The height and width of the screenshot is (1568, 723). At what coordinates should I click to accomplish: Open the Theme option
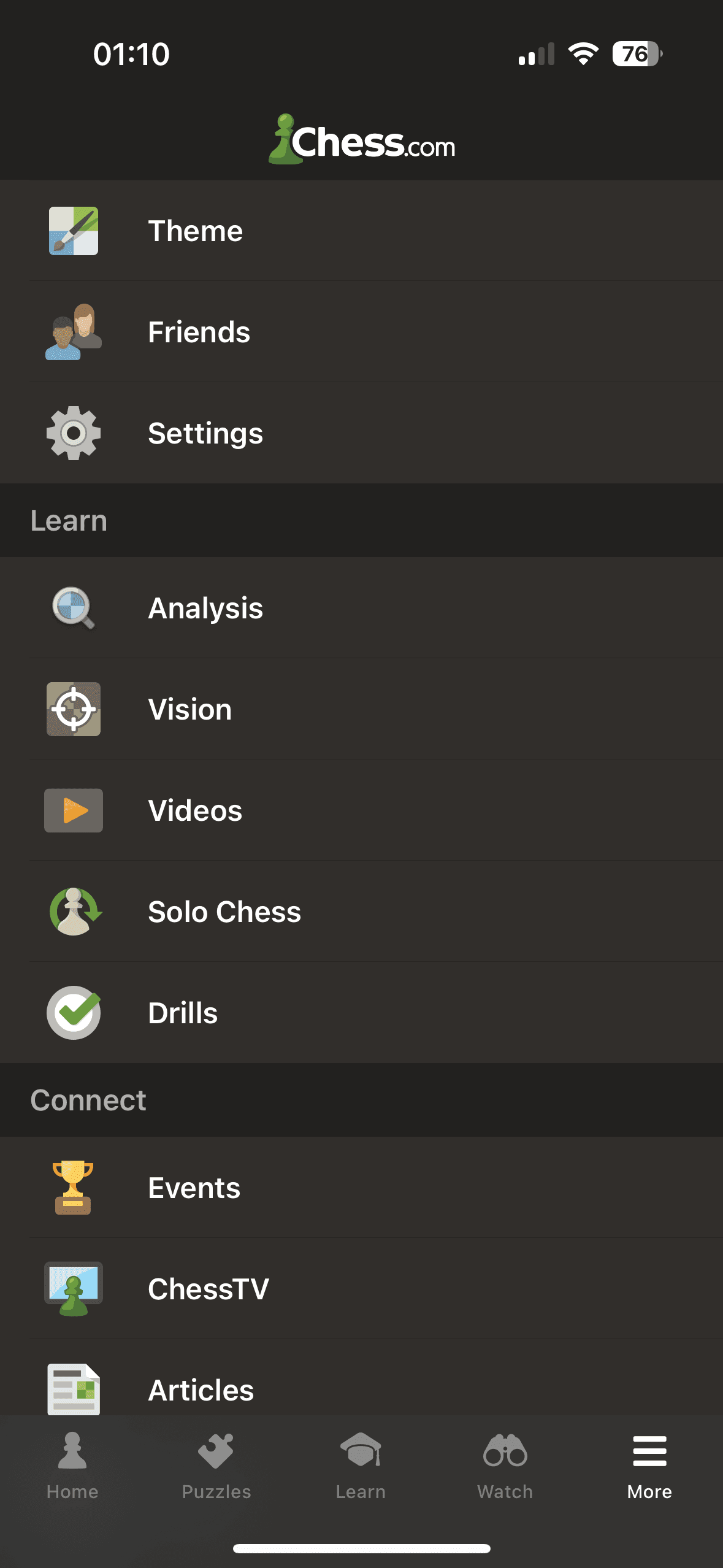coord(361,231)
